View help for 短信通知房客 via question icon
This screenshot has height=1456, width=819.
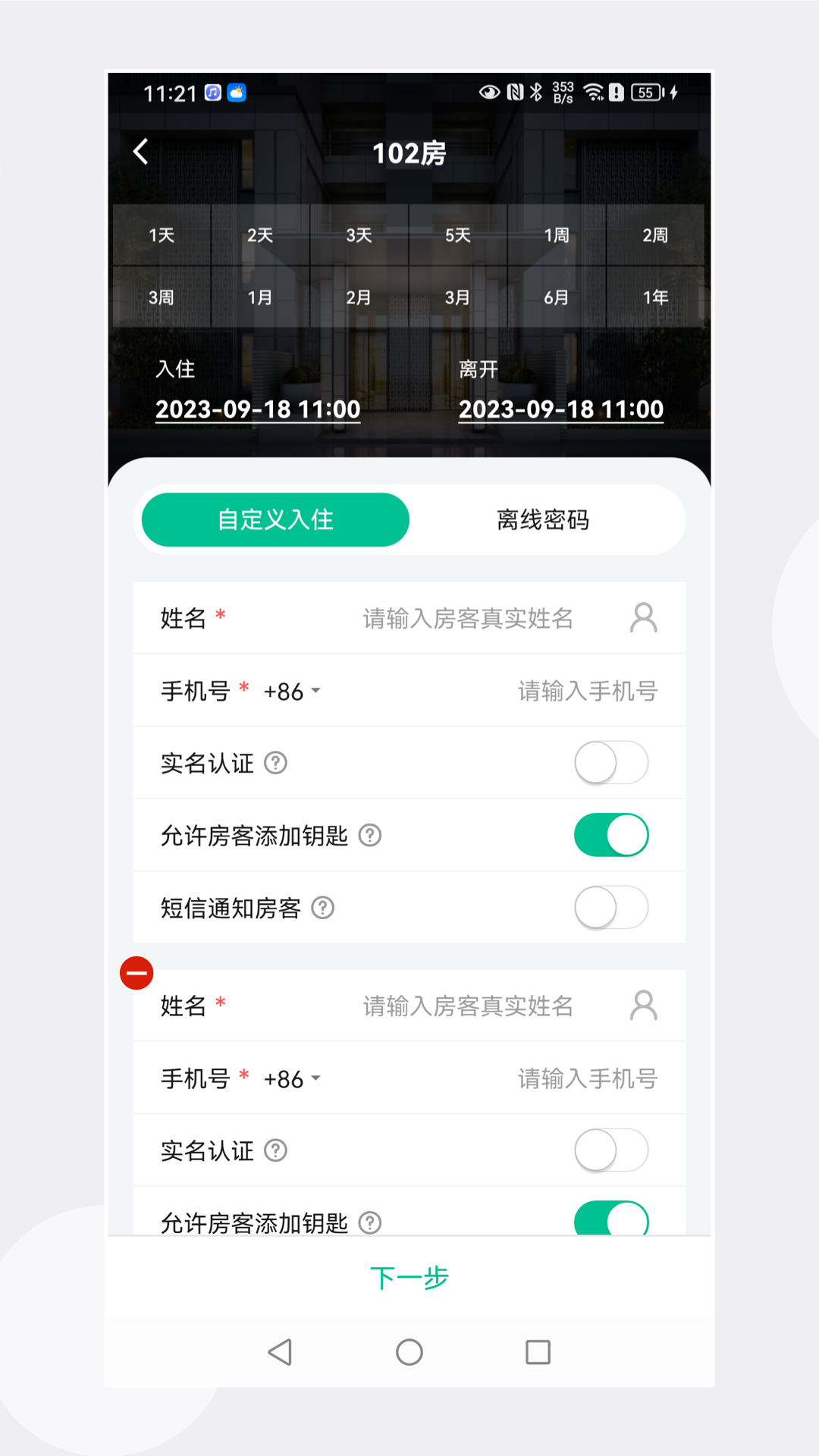322,908
